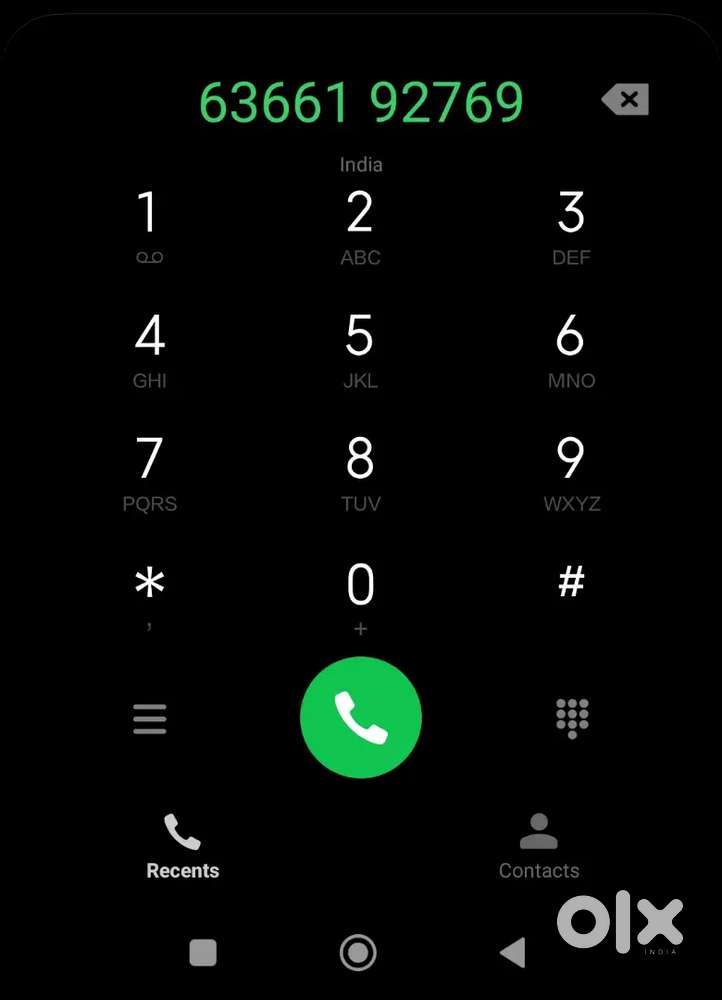Dial digit 7 on the keypad
This screenshot has width=722, height=1000.
[x=149, y=472]
